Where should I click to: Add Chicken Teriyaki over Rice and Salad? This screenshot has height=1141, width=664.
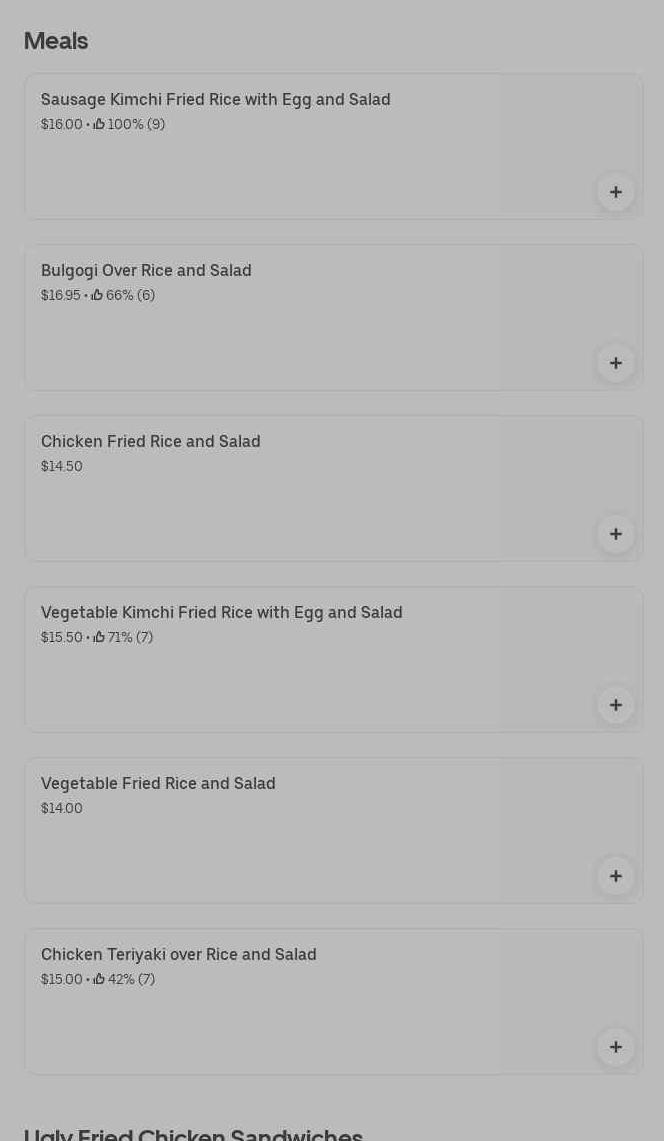pos(616,1047)
